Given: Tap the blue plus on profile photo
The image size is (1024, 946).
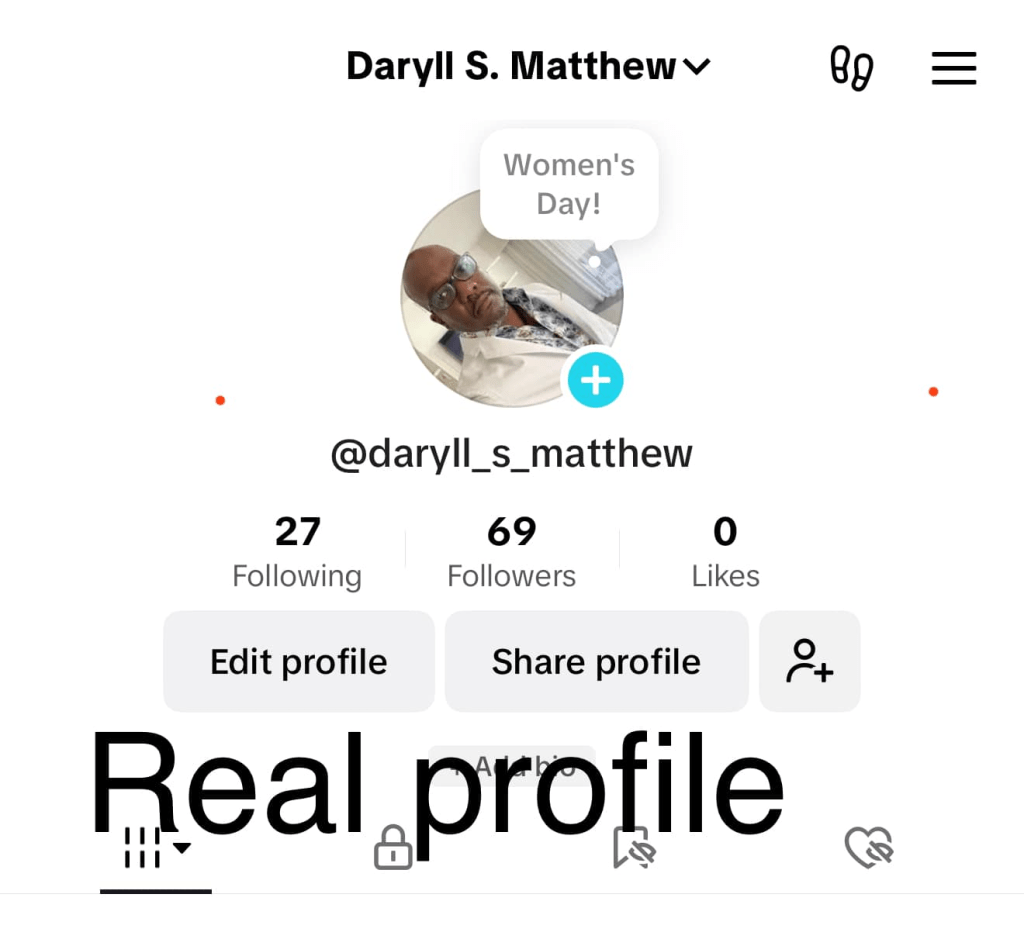Looking at the screenshot, I should point(596,380).
